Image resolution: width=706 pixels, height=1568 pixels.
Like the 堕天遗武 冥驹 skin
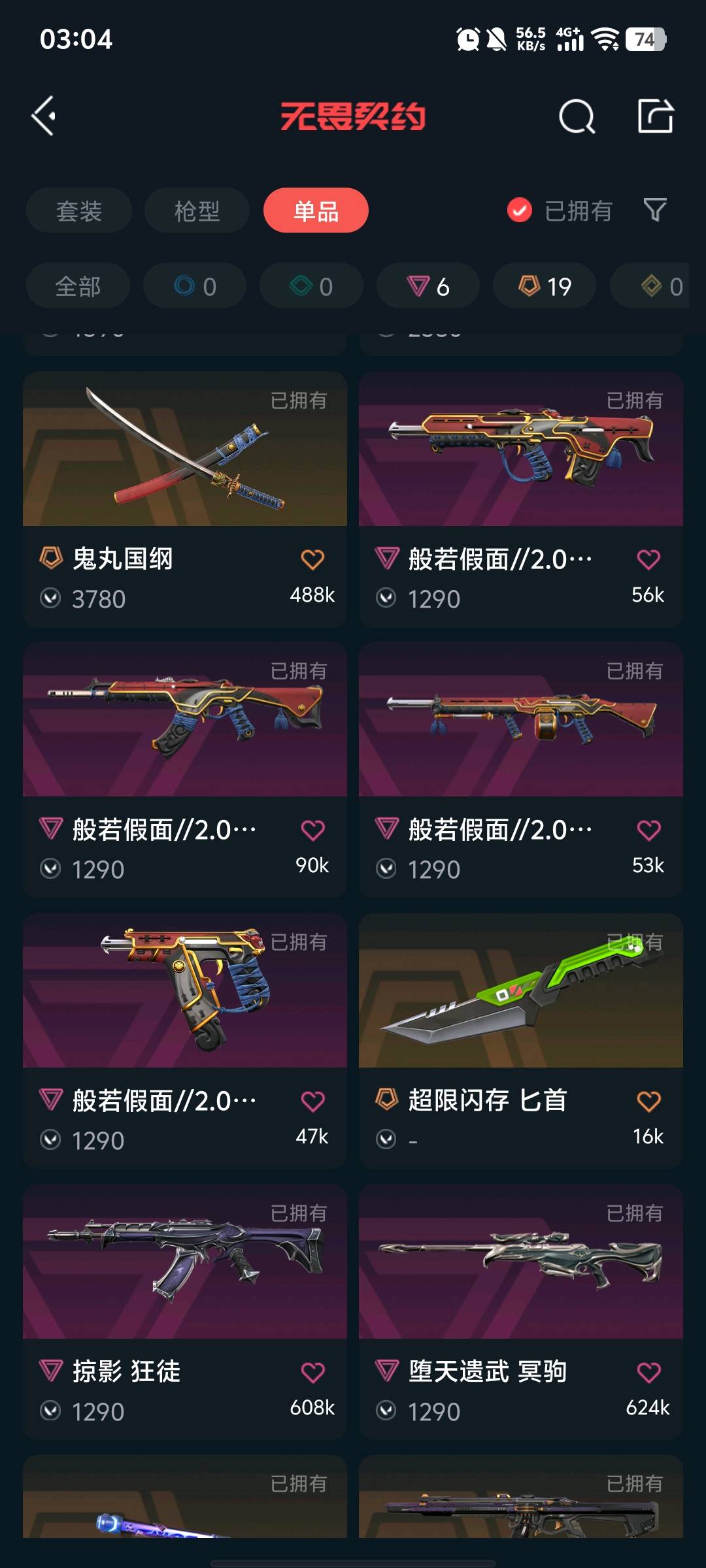tap(648, 1373)
